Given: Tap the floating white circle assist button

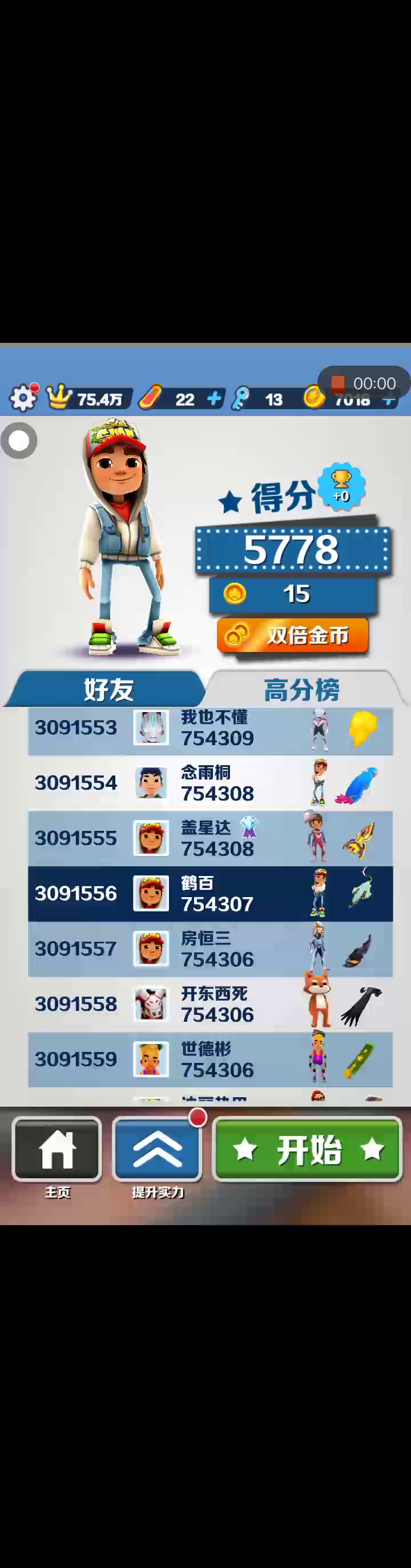Looking at the screenshot, I should [x=19, y=441].
